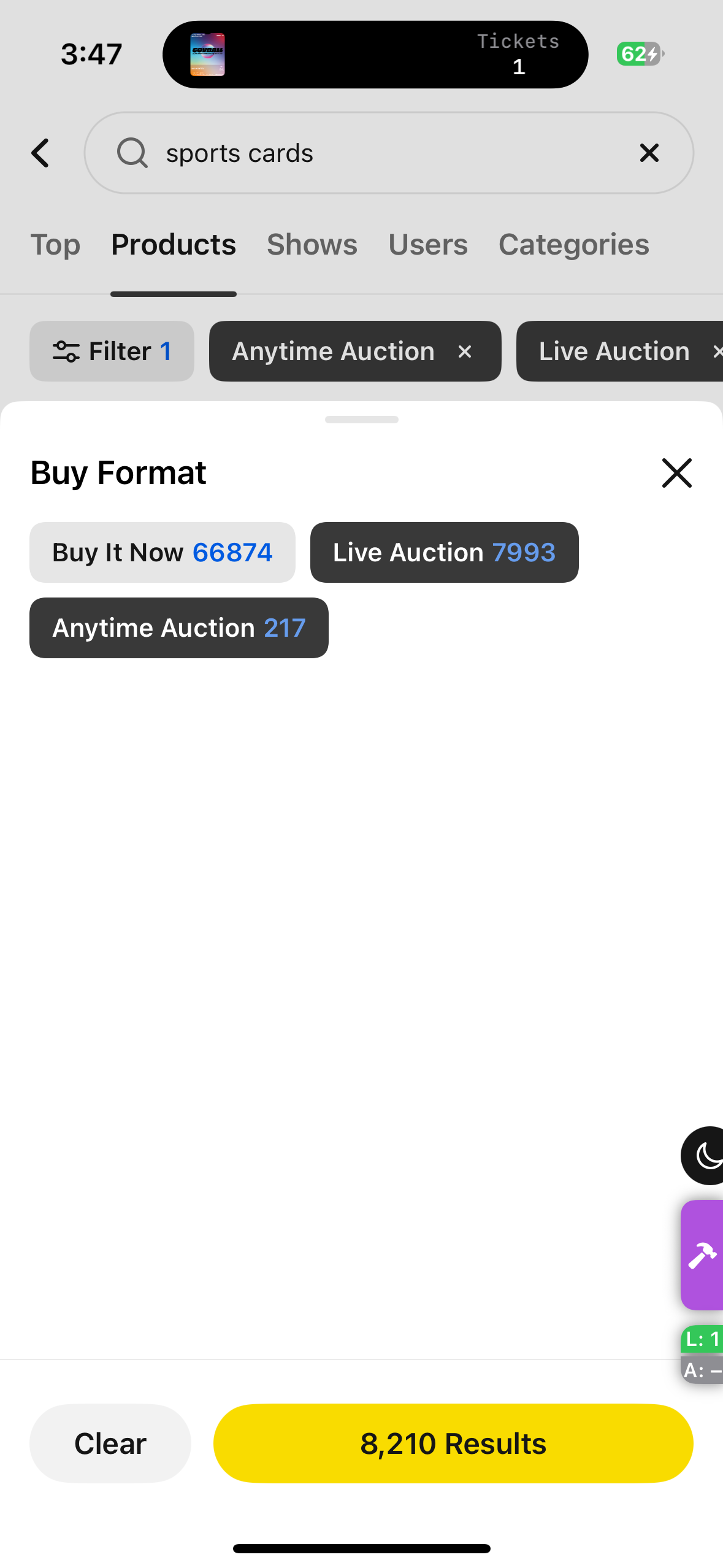This screenshot has height=1568, width=723.
Task: Switch to the Users tab
Action: (427, 244)
